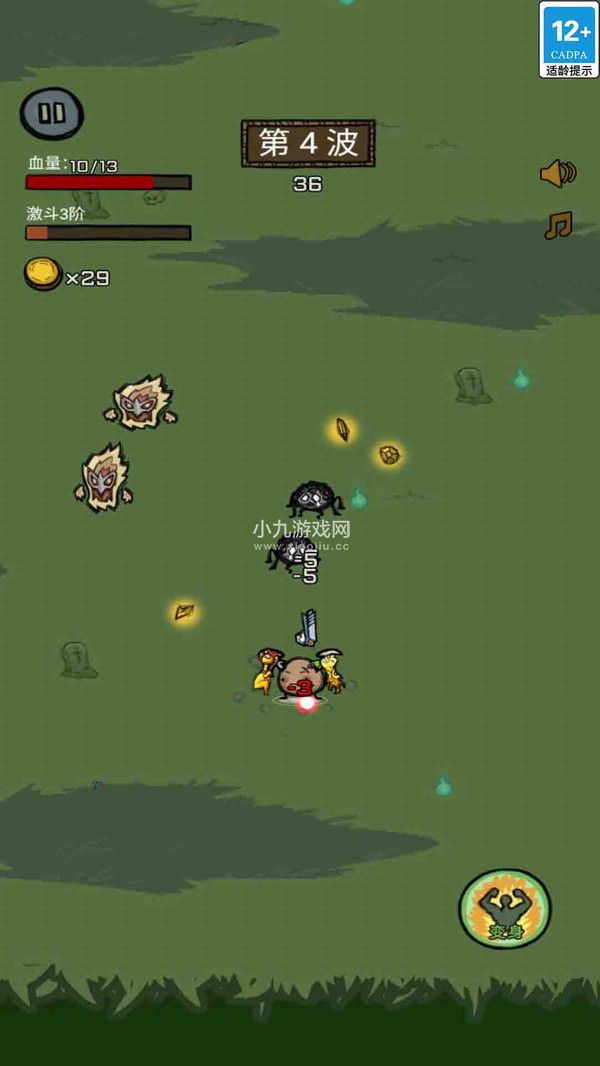Image resolution: width=600 pixels, height=1066 pixels.
Task: Toggle sound effects speaker icon
Action: tap(557, 173)
